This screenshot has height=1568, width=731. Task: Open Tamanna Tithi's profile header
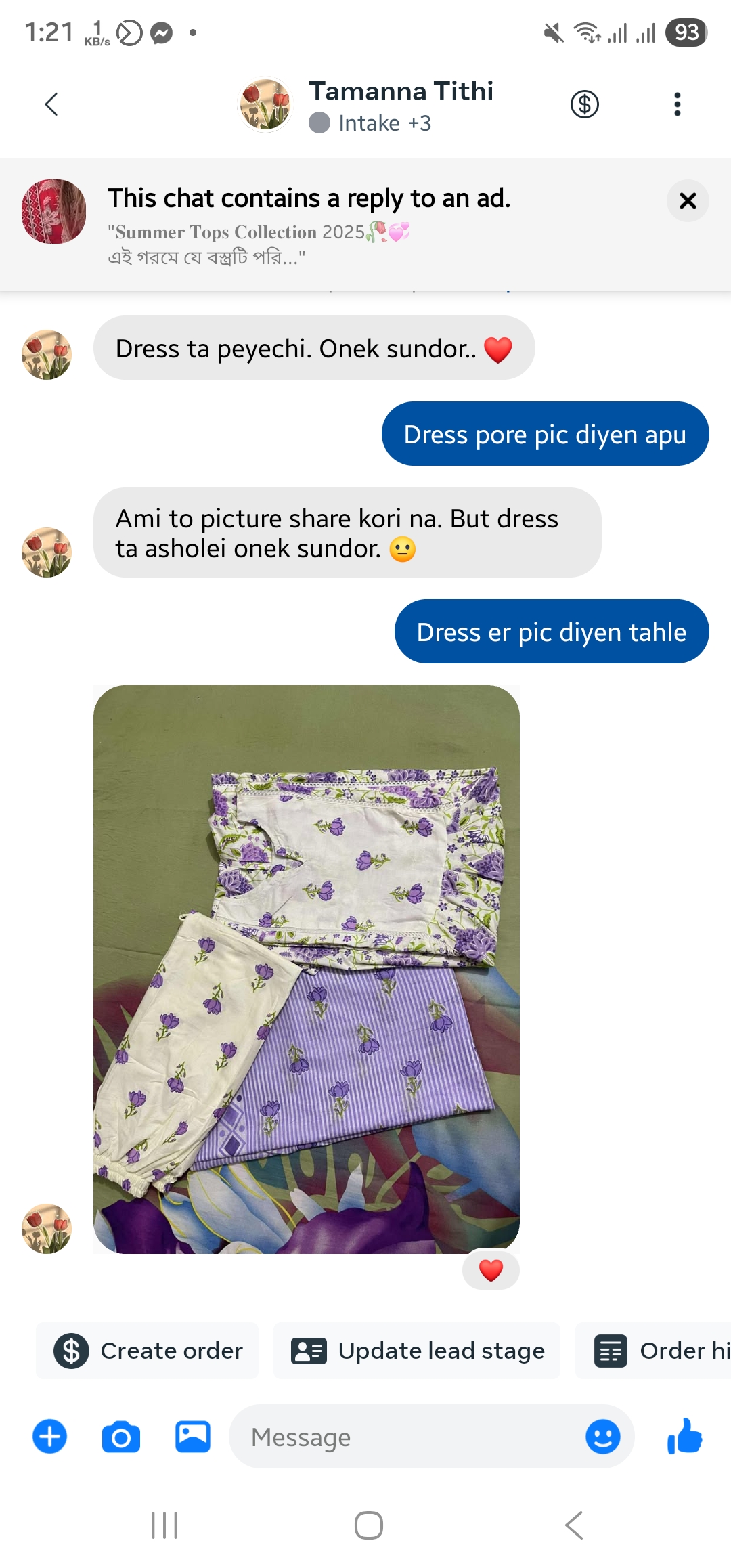(x=399, y=104)
